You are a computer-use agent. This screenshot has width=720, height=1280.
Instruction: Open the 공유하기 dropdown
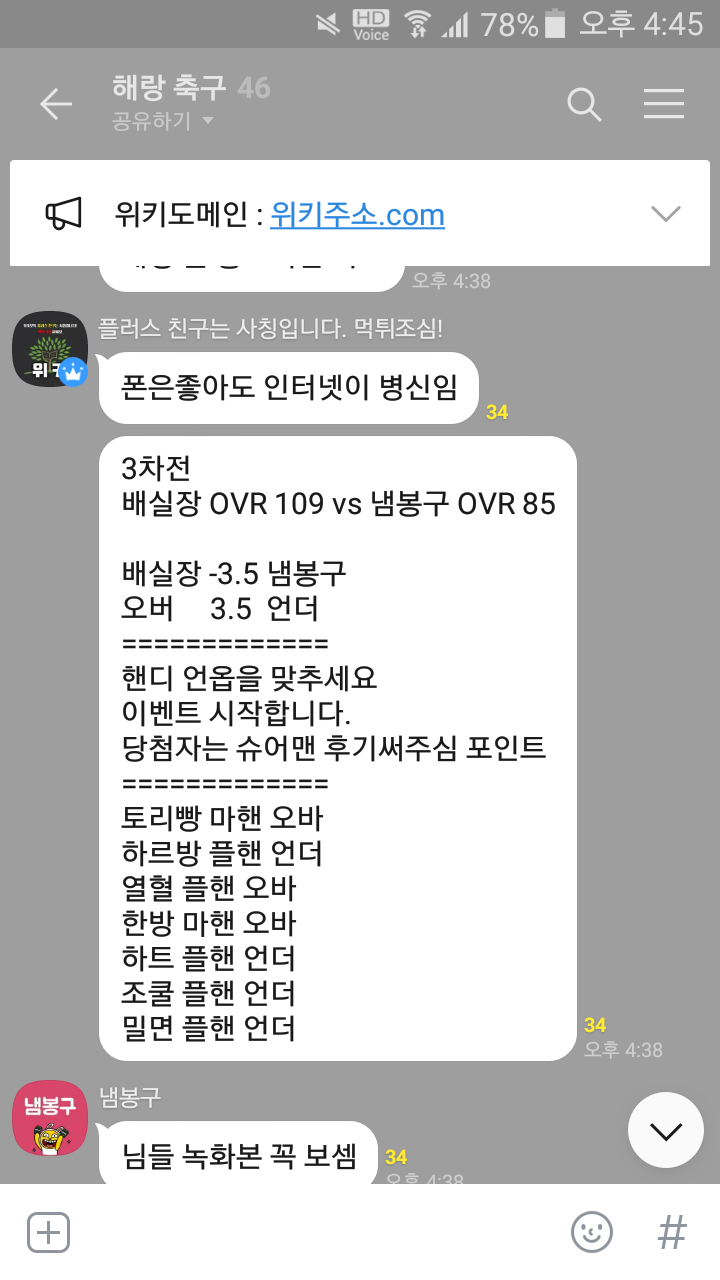pyautogui.click(x=164, y=122)
